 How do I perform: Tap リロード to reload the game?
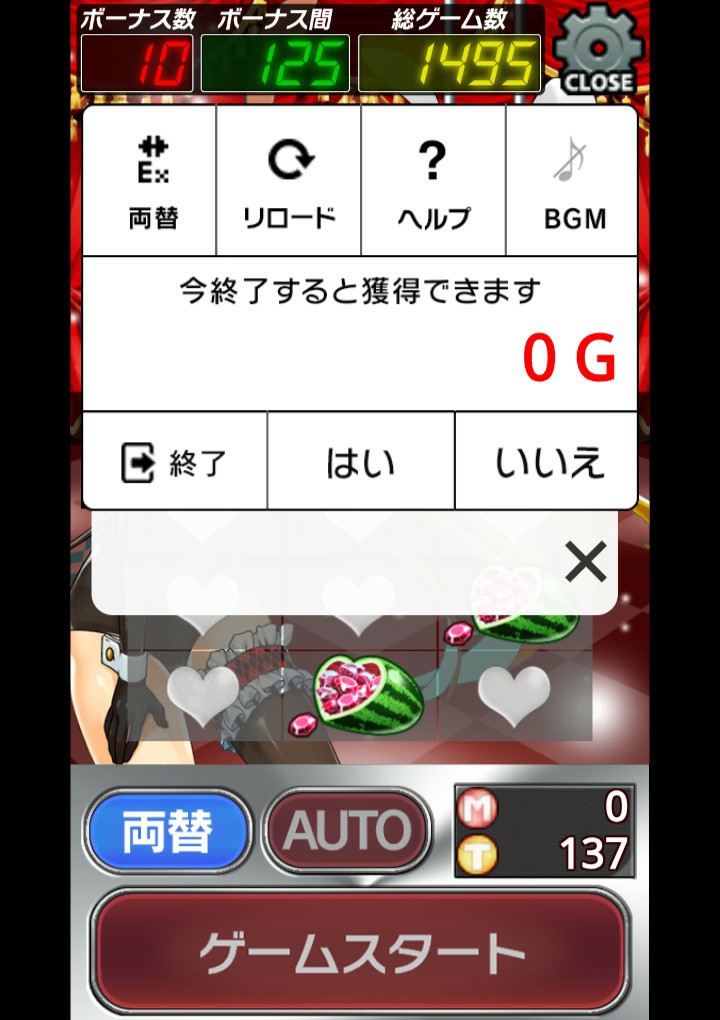pyautogui.click(x=290, y=182)
